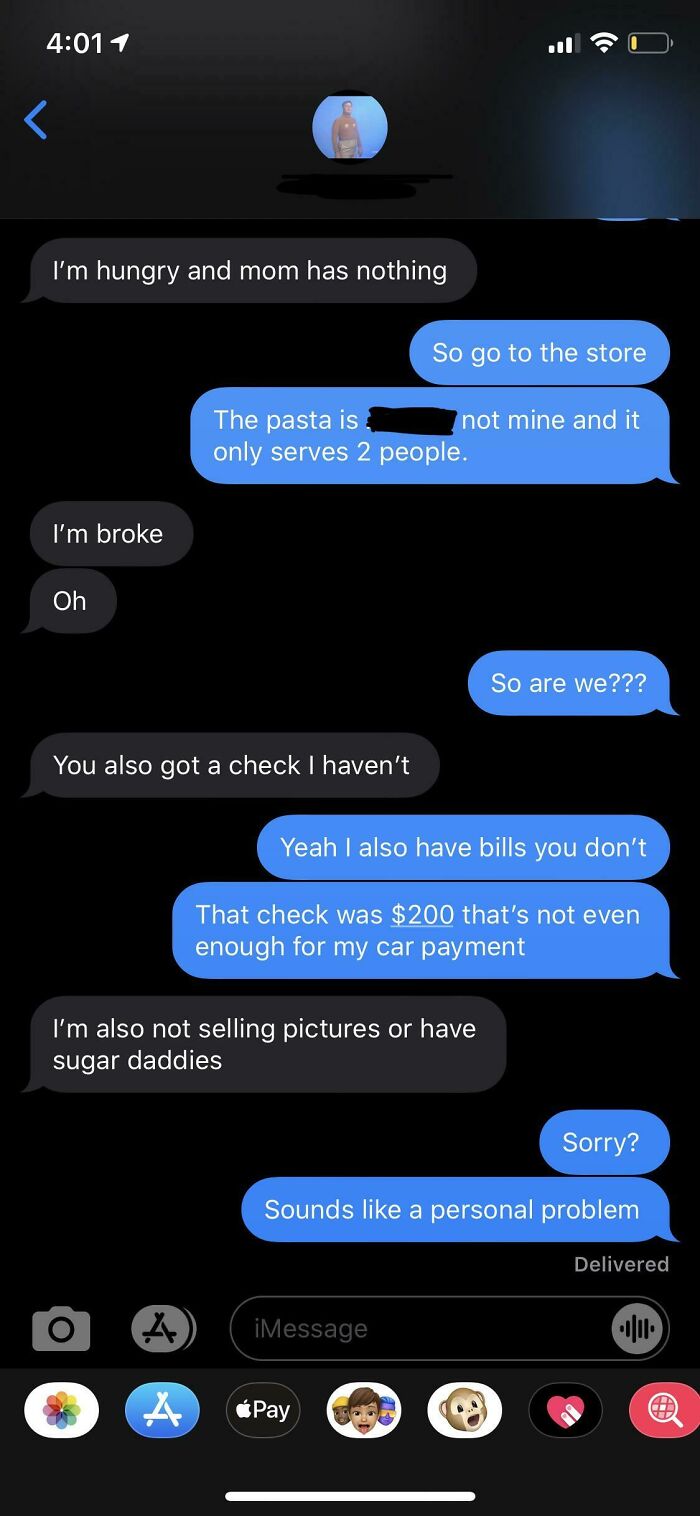Open the contact's profile picture
Viewport: 700px width, 1516px height.
349,127
